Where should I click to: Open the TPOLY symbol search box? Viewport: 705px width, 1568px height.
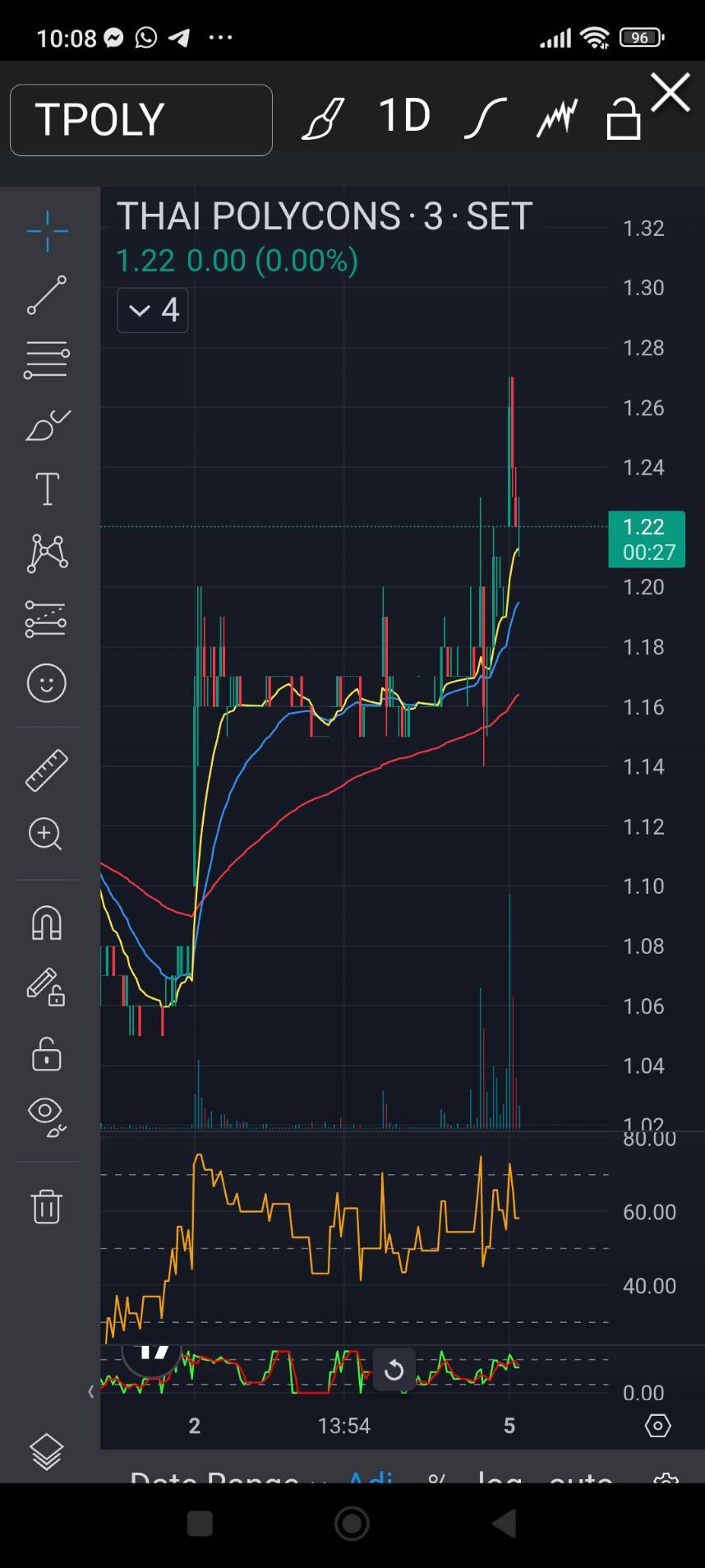click(141, 120)
